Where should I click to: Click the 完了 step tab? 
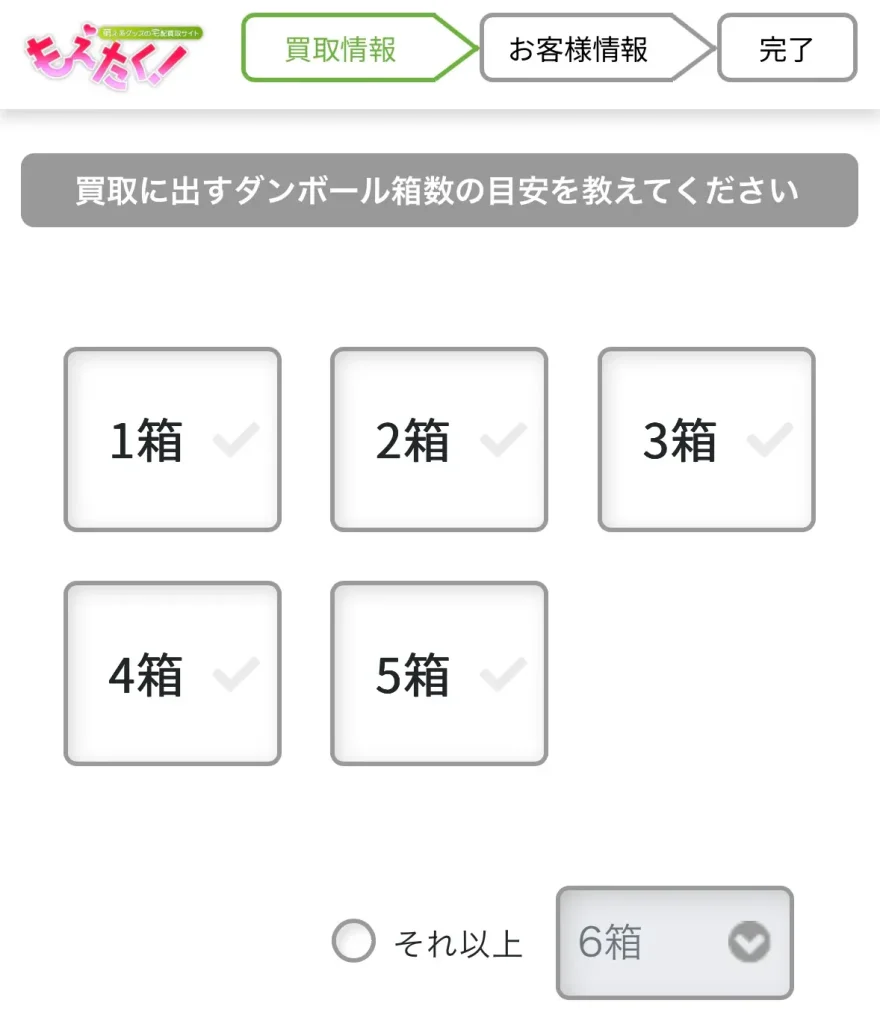[787, 47]
